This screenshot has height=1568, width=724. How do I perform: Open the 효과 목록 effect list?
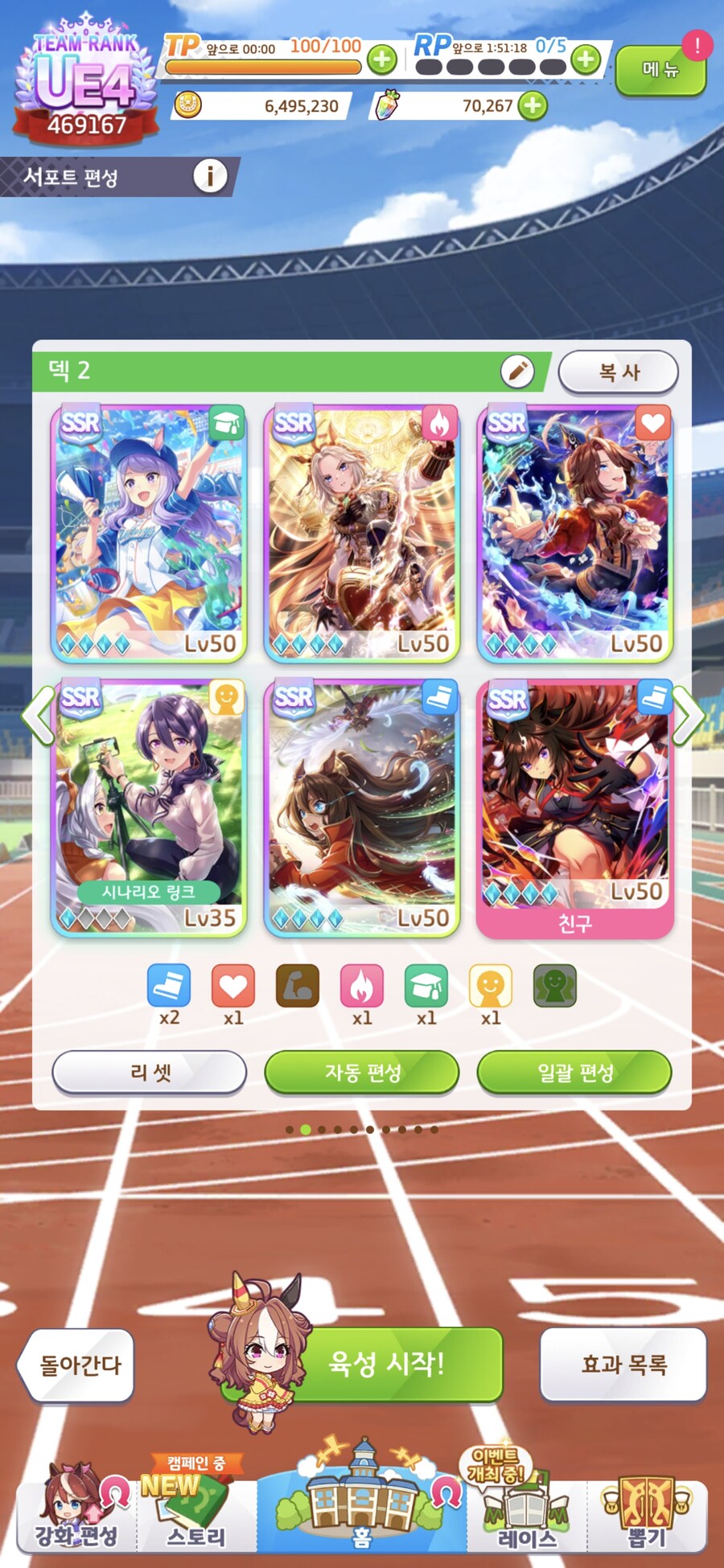point(623,1364)
